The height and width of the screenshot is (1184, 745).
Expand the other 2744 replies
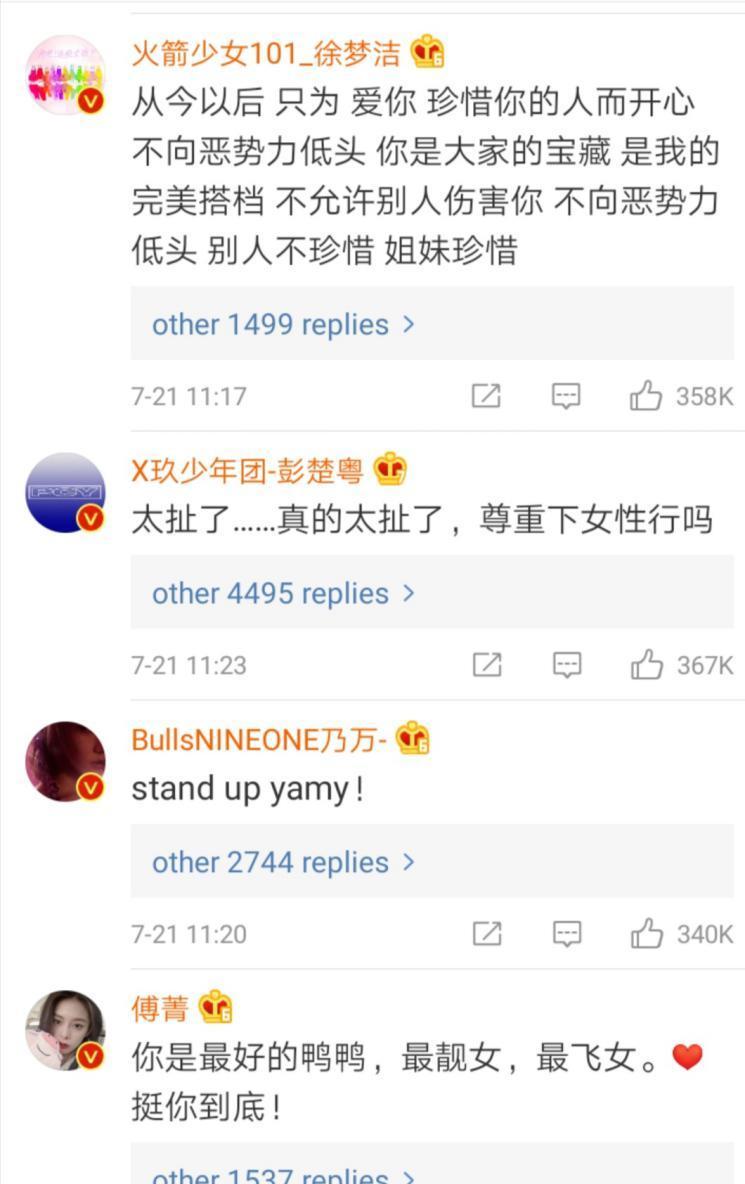[283, 862]
